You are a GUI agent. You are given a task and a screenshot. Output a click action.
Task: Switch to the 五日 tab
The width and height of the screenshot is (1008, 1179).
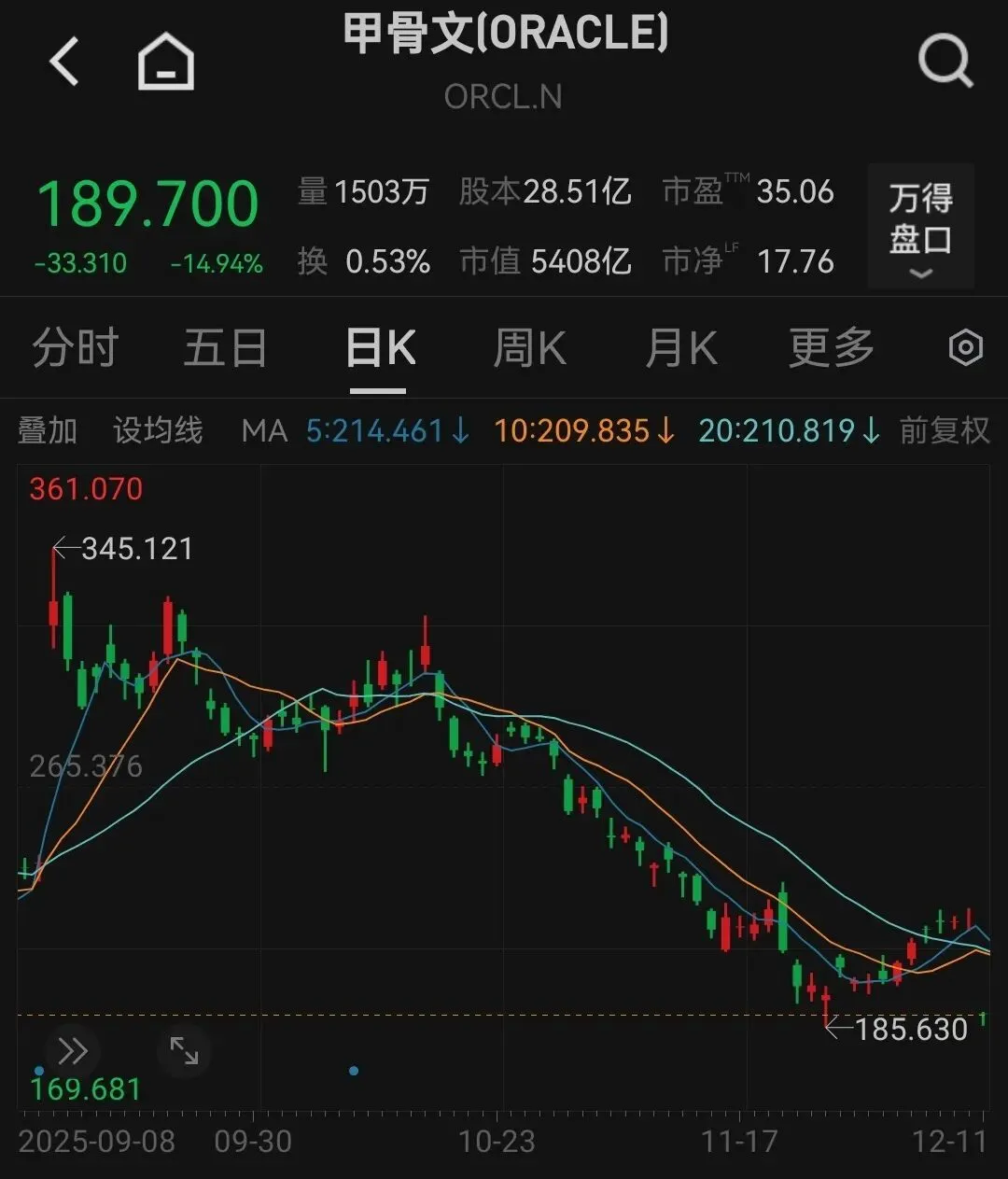point(225,349)
